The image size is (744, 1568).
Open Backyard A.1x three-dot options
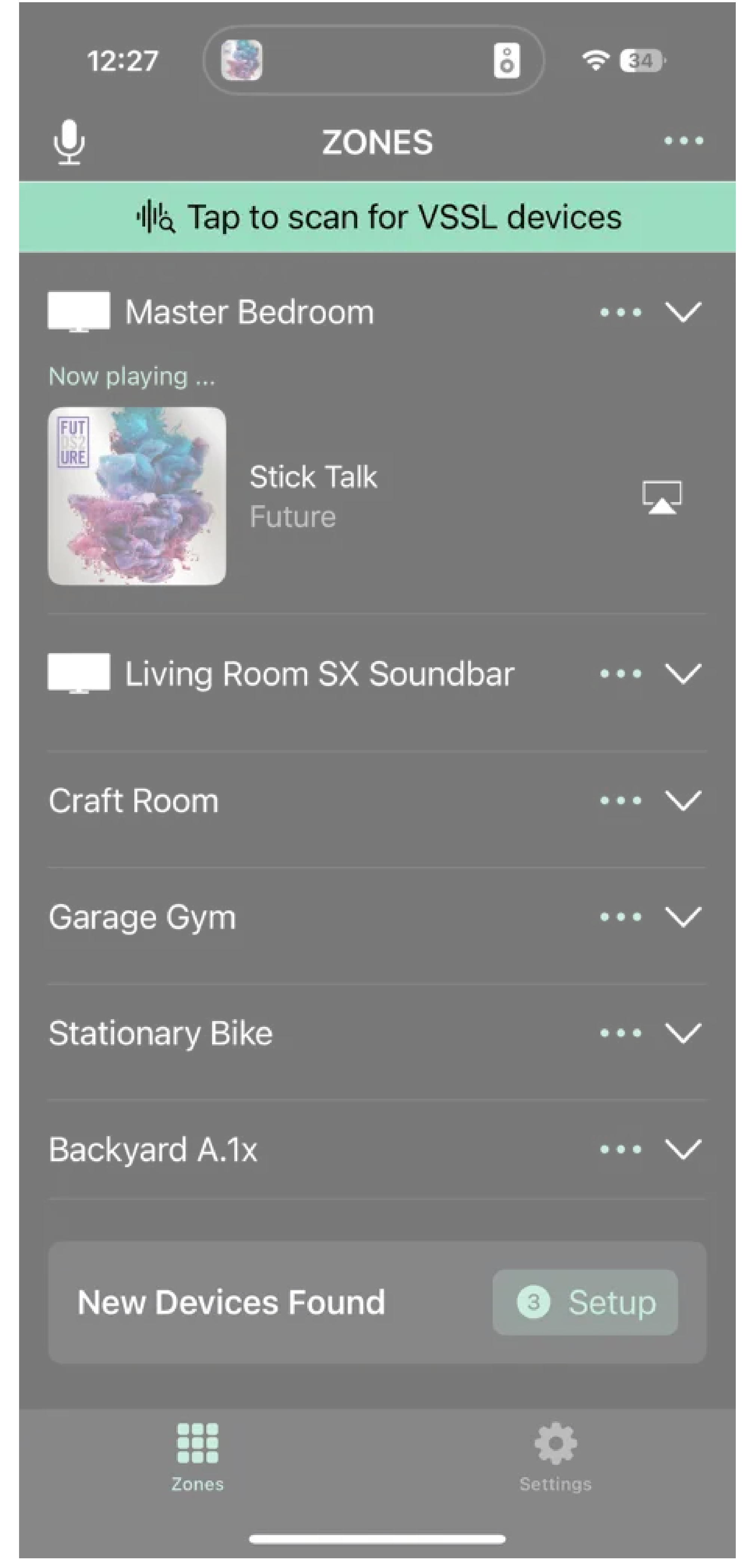click(x=621, y=1149)
